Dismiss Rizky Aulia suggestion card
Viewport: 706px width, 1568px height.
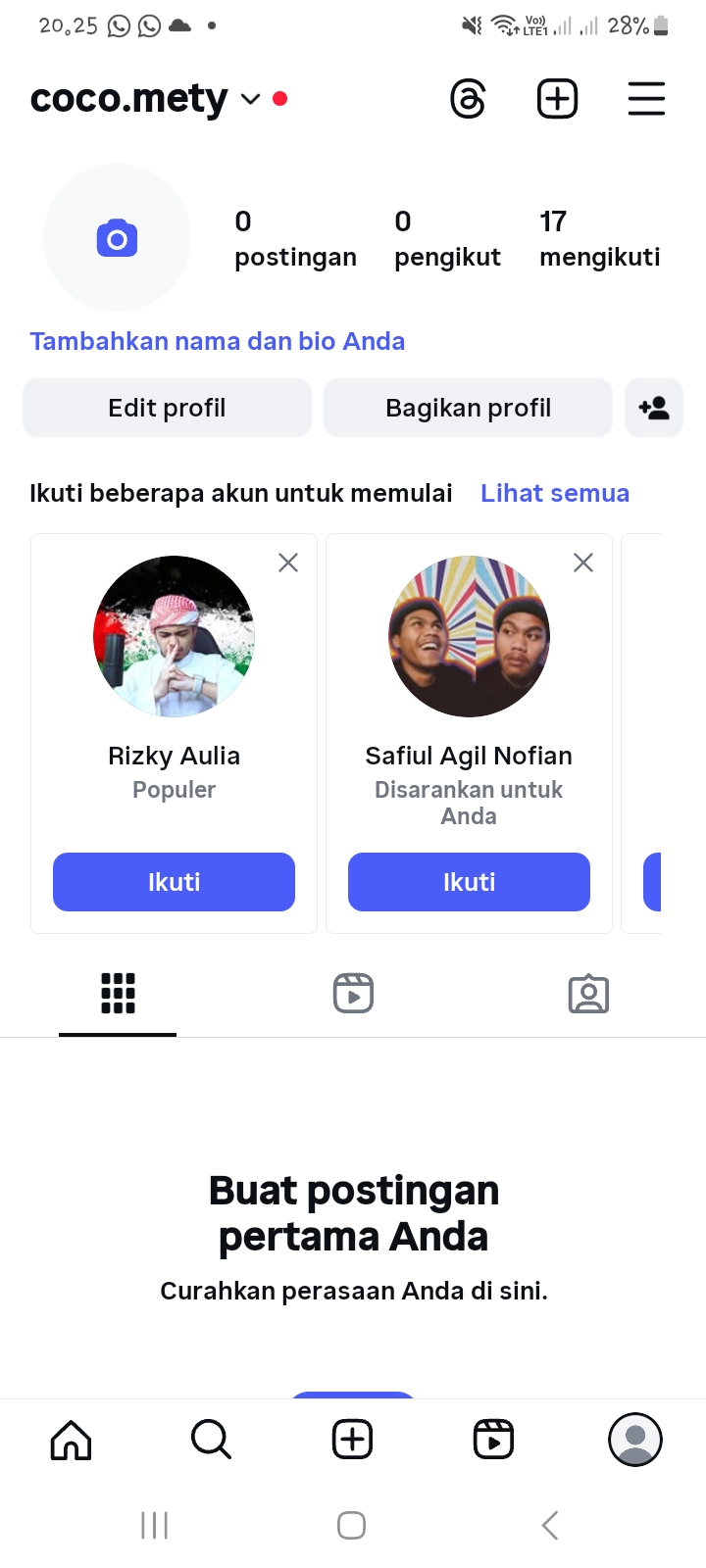pyautogui.click(x=288, y=563)
